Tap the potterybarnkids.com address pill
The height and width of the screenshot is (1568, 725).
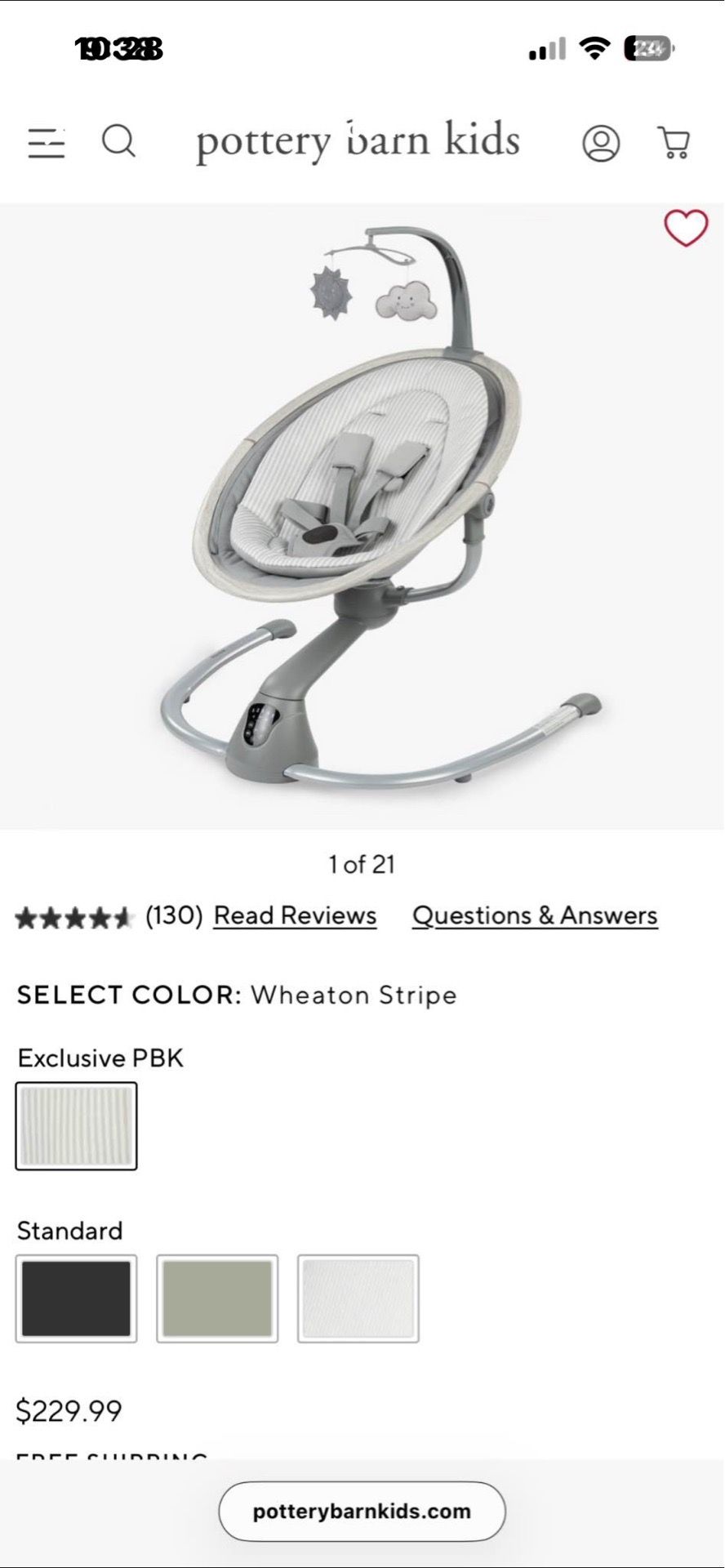(x=362, y=1511)
